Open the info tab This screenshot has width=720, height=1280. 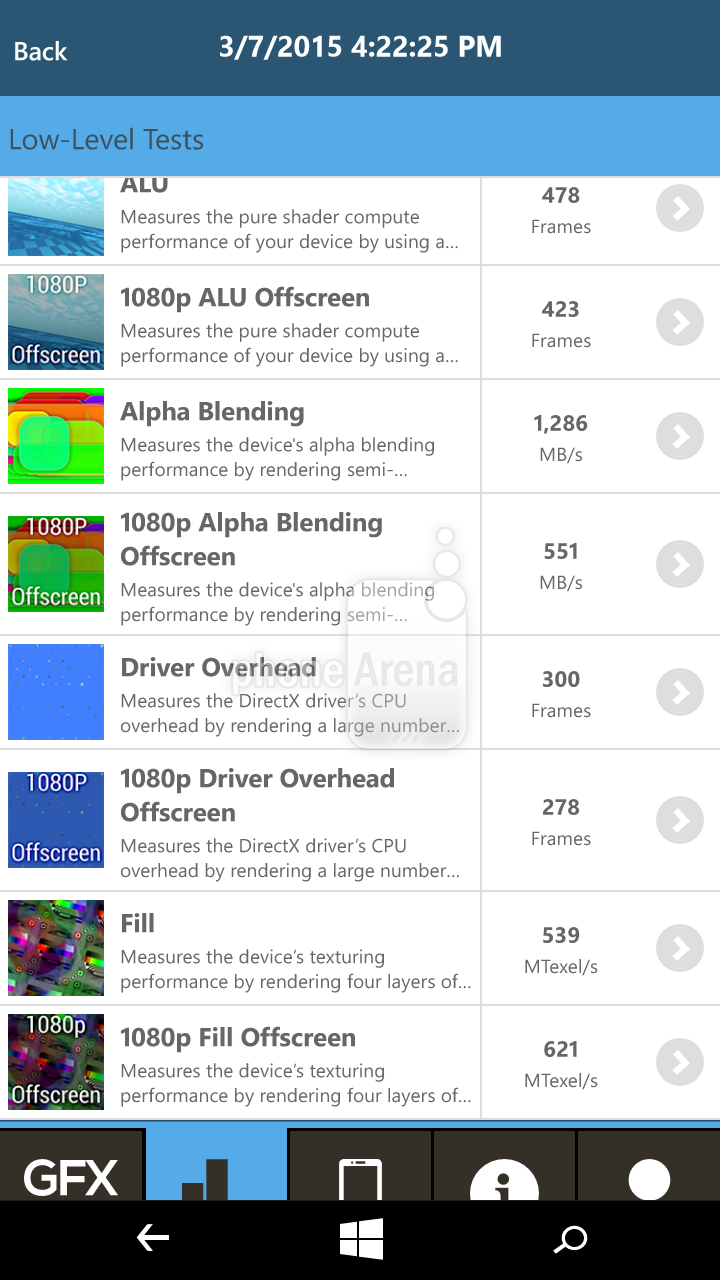pyautogui.click(x=504, y=1165)
